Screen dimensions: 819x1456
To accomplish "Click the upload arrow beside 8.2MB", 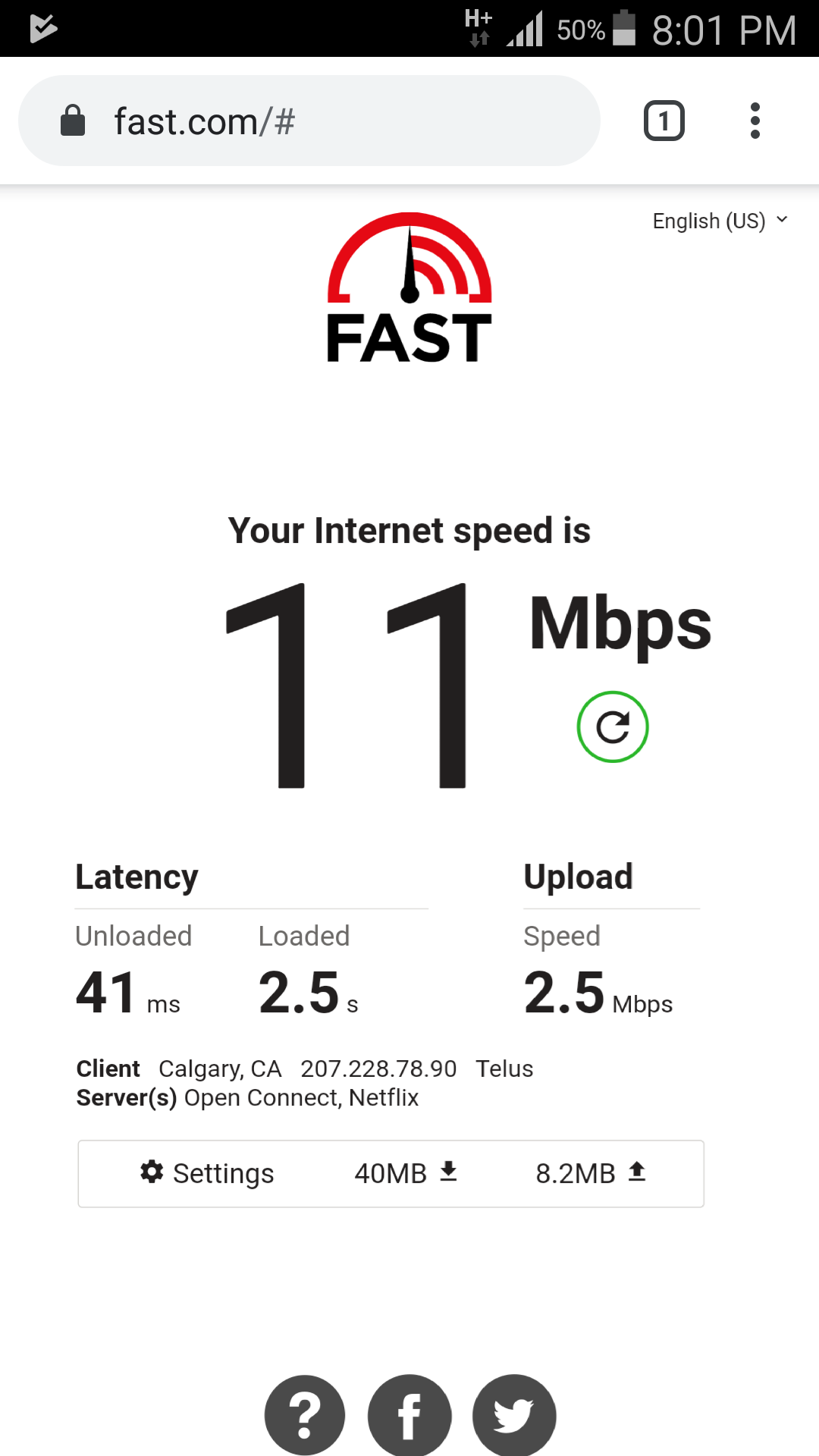I will (637, 1172).
